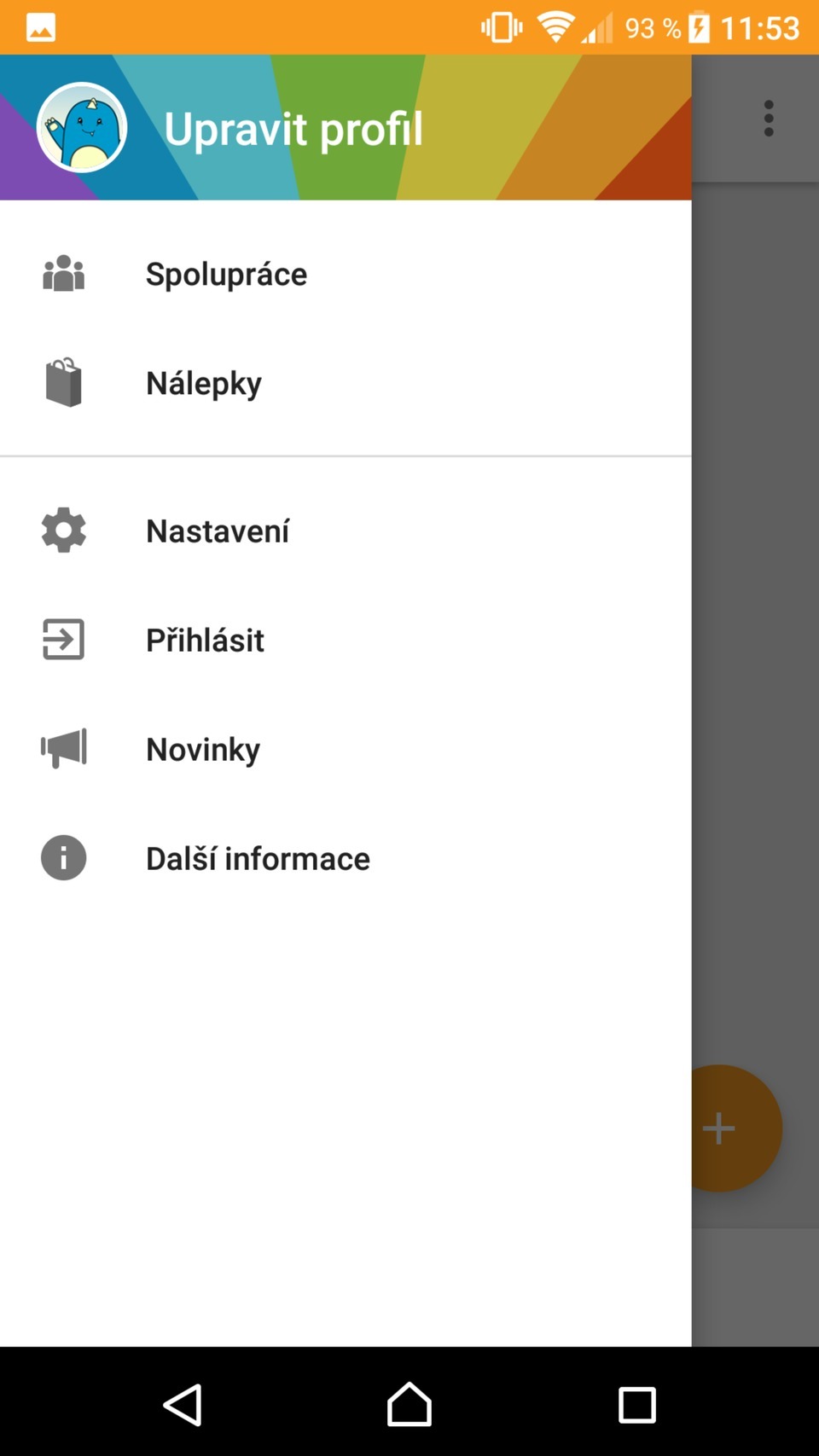Return to the home screen
Screen dimensions: 819x1456
pos(409,1404)
